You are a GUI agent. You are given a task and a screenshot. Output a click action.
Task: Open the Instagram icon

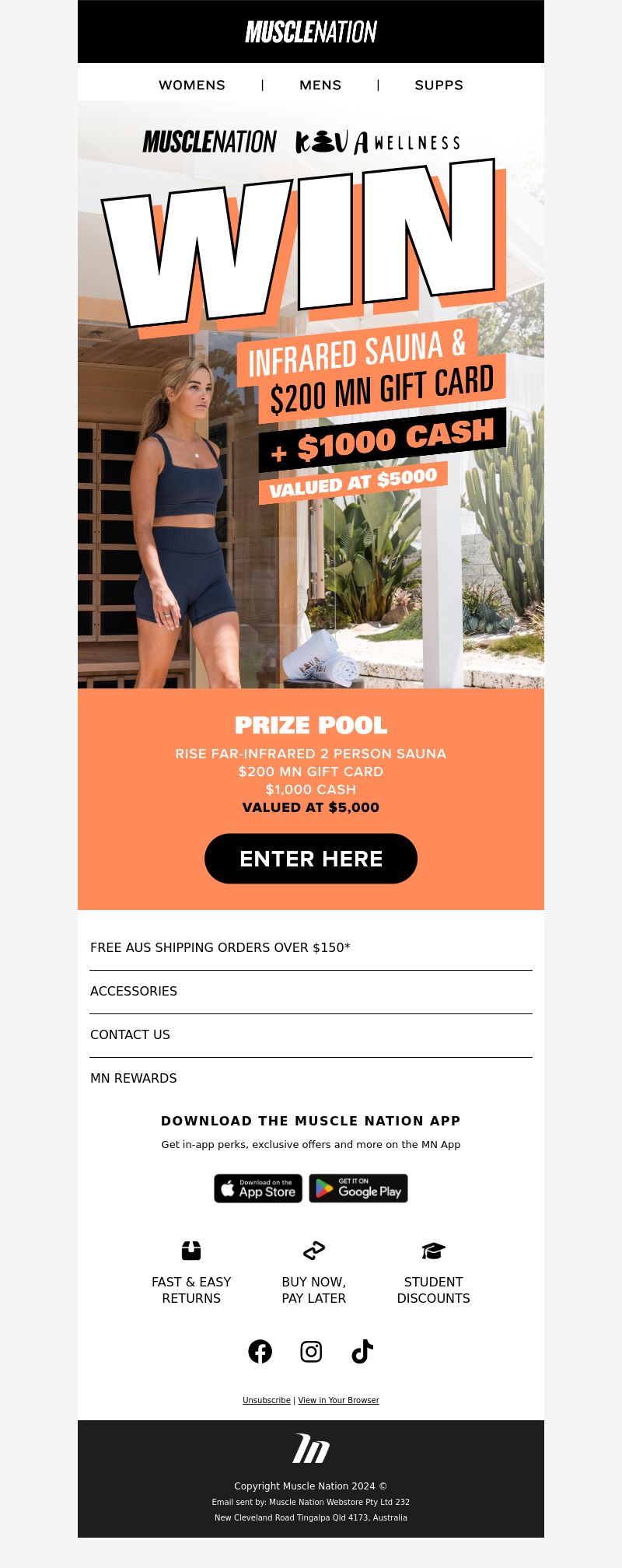pos(311,1352)
